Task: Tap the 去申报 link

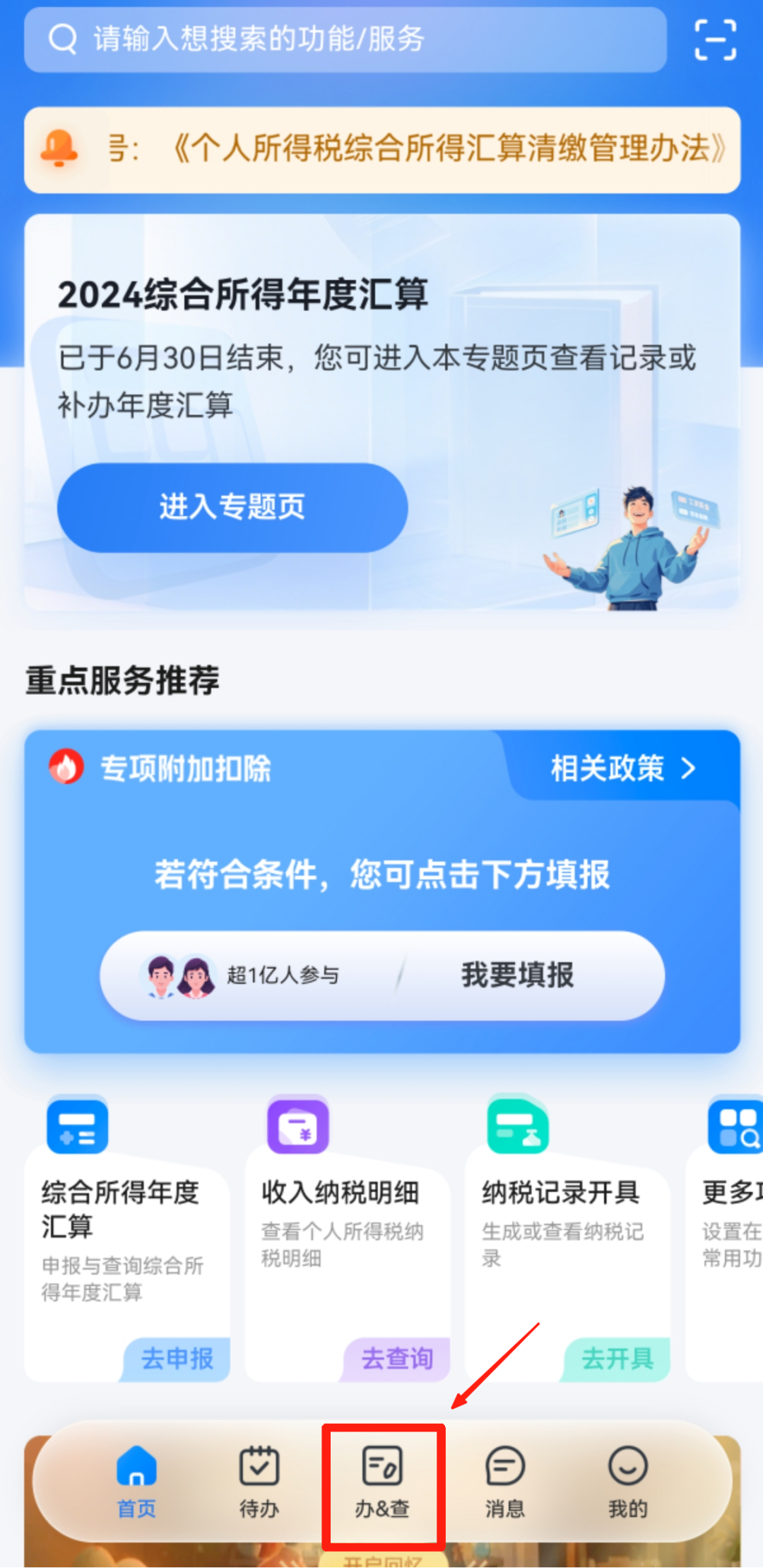Action: coord(177,1358)
